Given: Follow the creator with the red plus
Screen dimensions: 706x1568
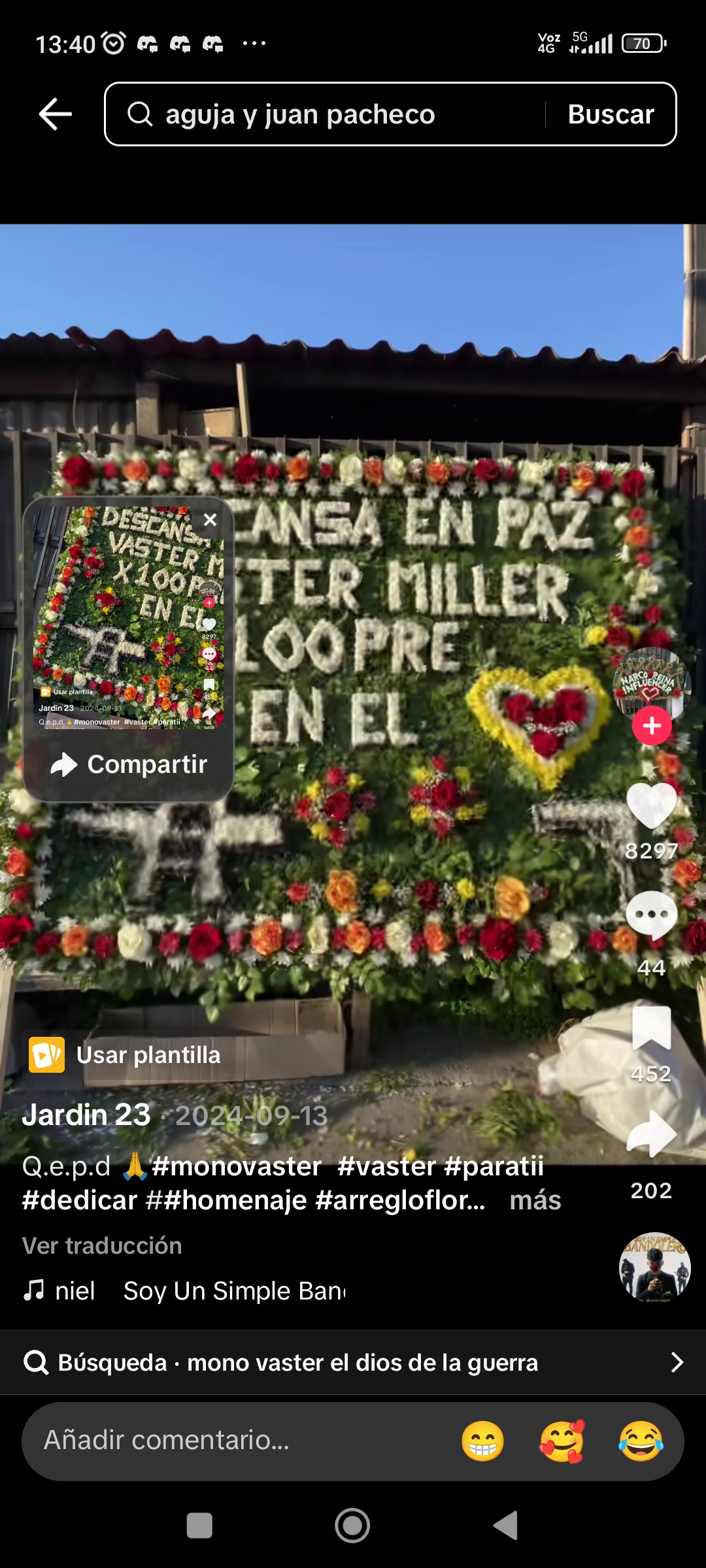Looking at the screenshot, I should pyautogui.click(x=652, y=725).
